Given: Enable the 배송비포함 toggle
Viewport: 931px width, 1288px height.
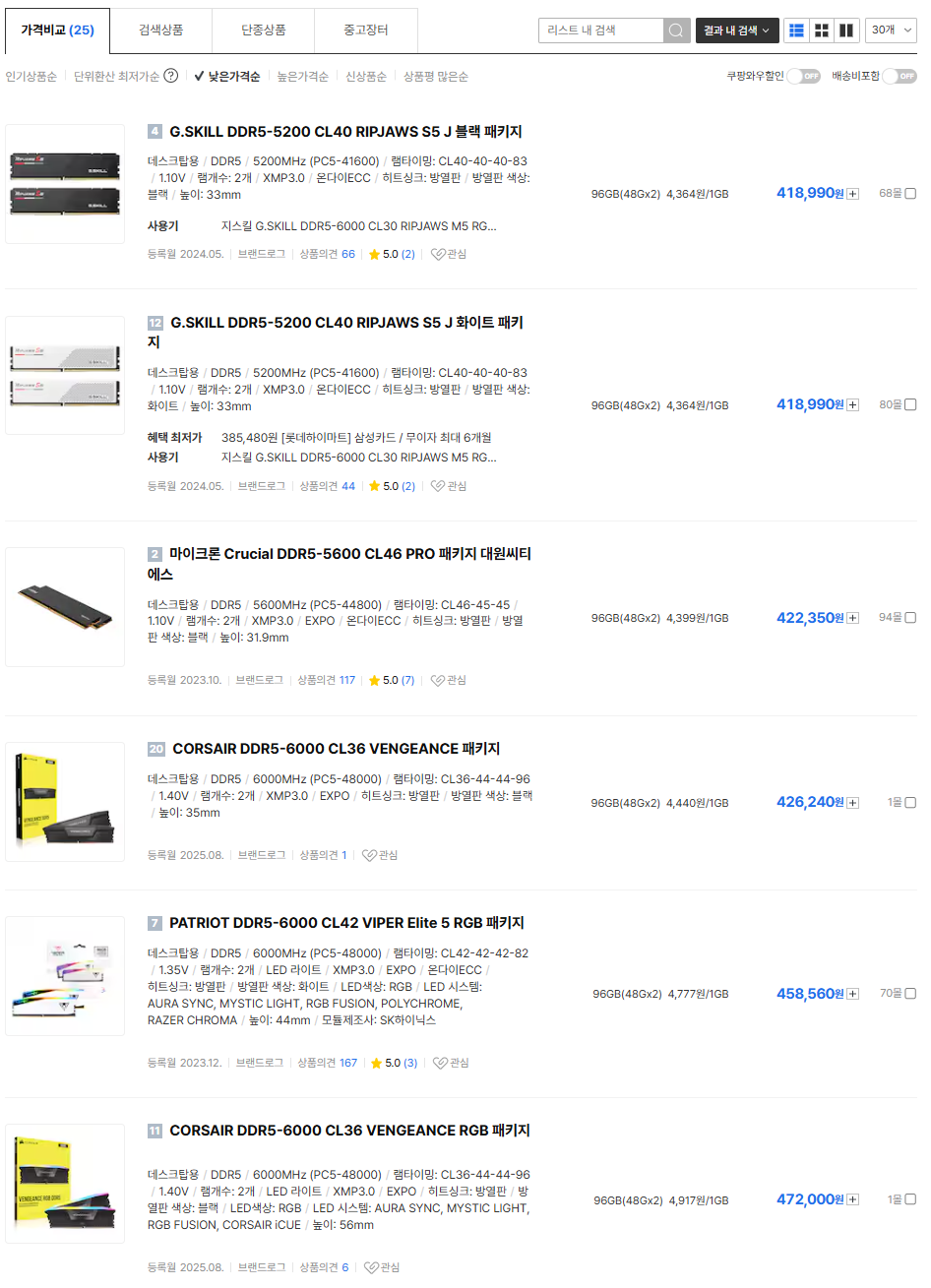Looking at the screenshot, I should click(899, 77).
